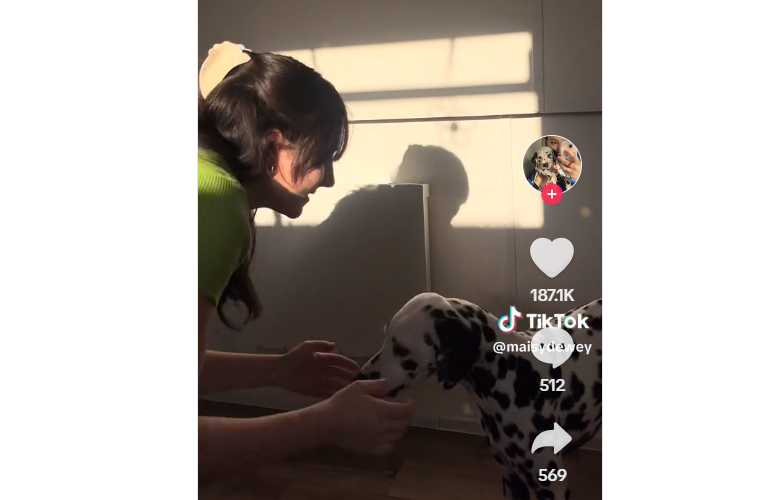The image size is (763, 500).
Task: Open the creator's profile avatar
Action: pos(551,162)
